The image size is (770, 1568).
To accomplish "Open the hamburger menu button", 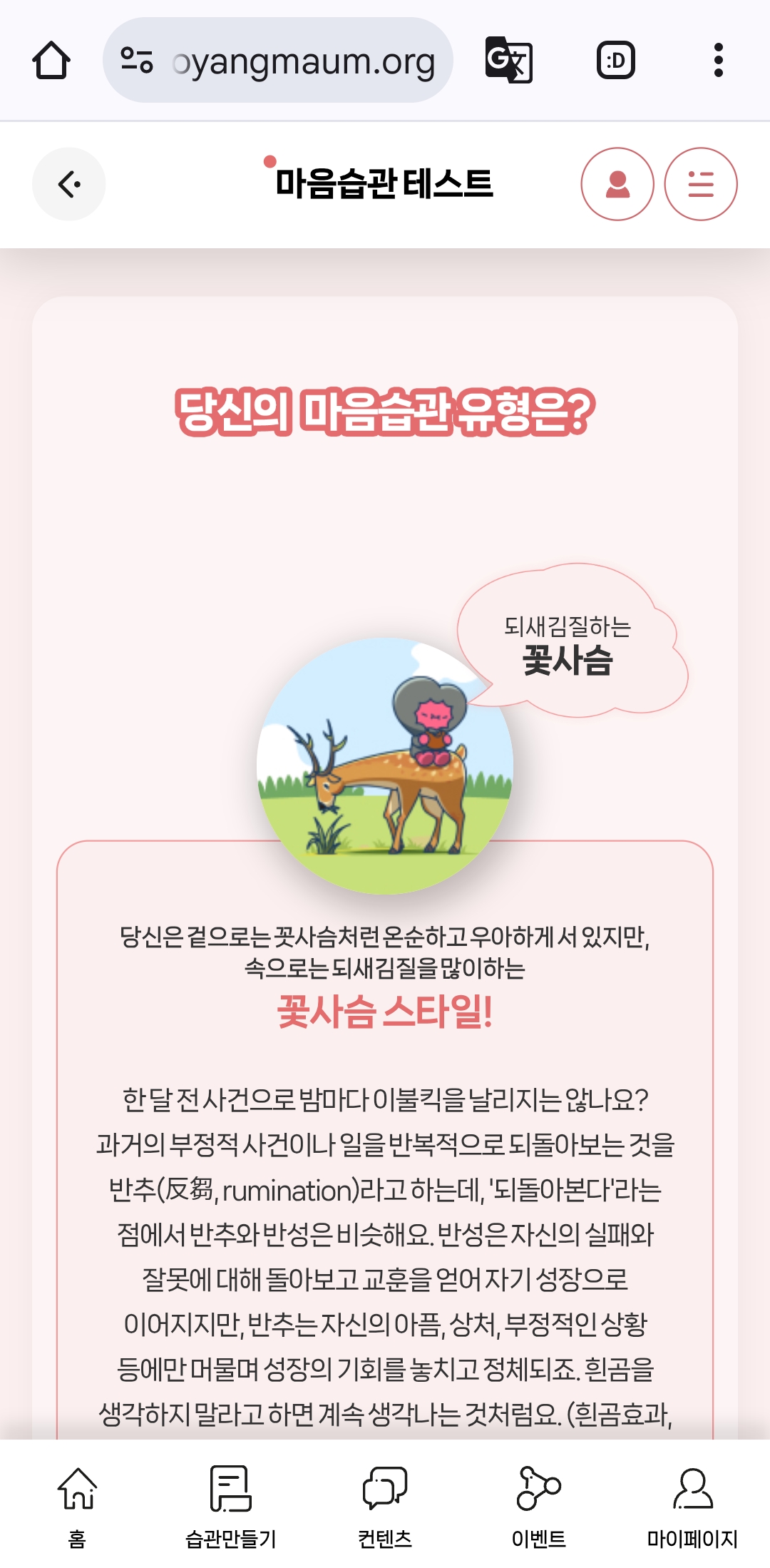I will pyautogui.click(x=701, y=184).
